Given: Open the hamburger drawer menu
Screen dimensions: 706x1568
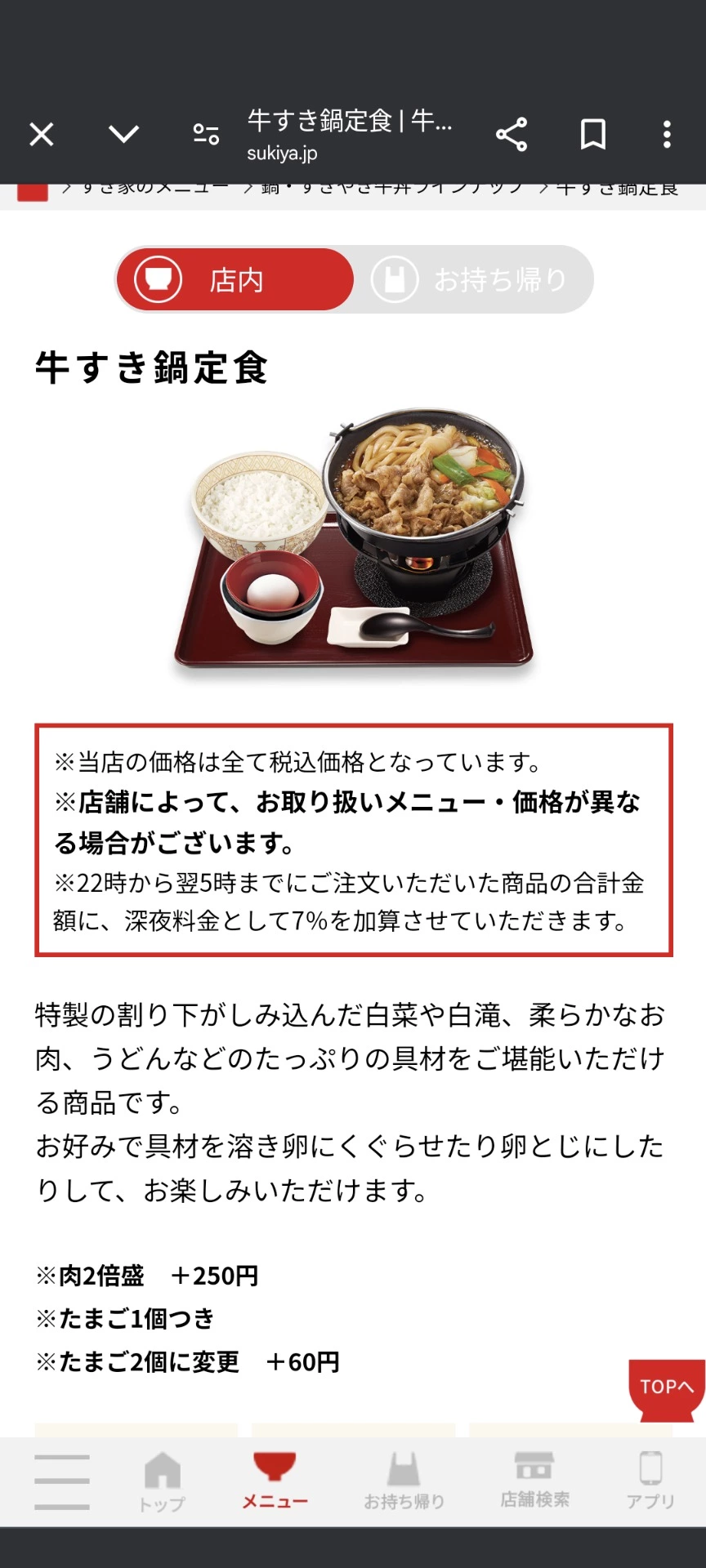Looking at the screenshot, I should tap(62, 1481).
